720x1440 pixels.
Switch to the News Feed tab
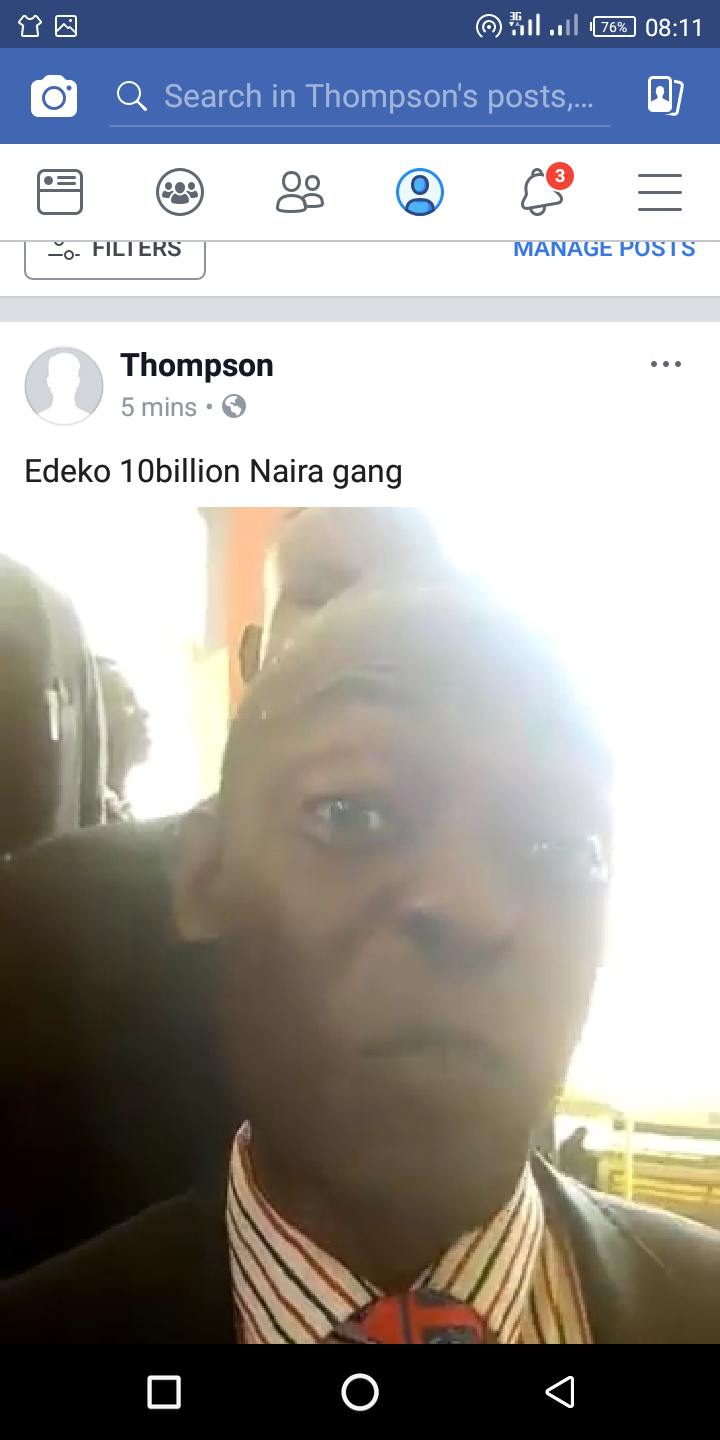tap(60, 192)
